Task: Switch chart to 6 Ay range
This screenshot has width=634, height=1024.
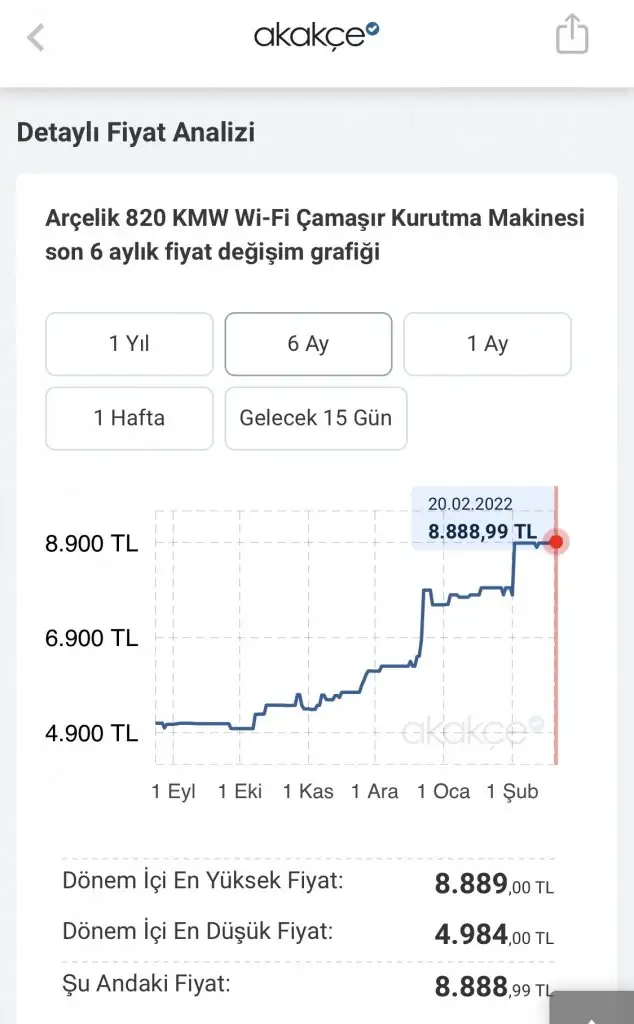Action: point(308,344)
